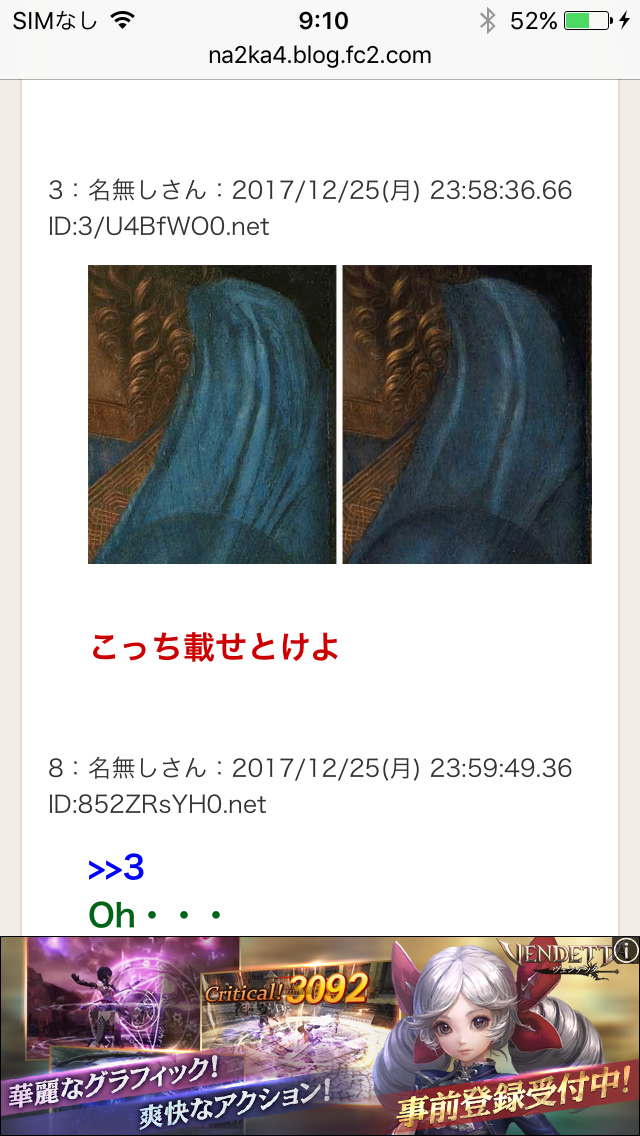The width and height of the screenshot is (640, 1136).
Task: Follow the >>3 reply anchor link
Action: [116, 868]
